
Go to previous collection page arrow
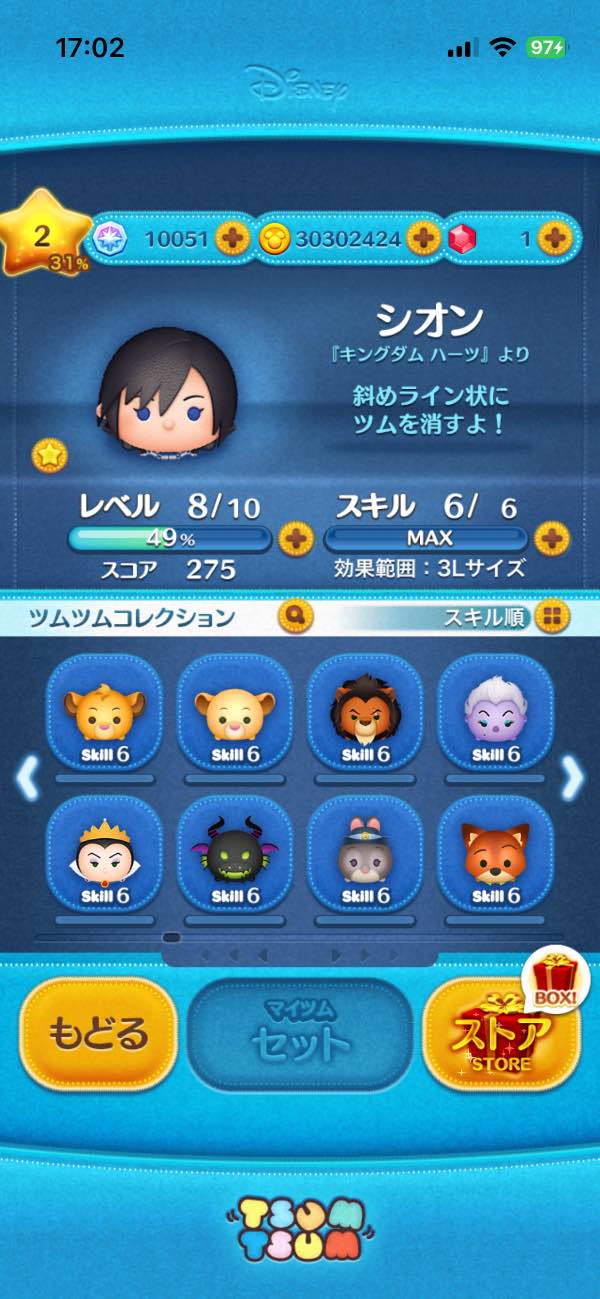click(27, 778)
